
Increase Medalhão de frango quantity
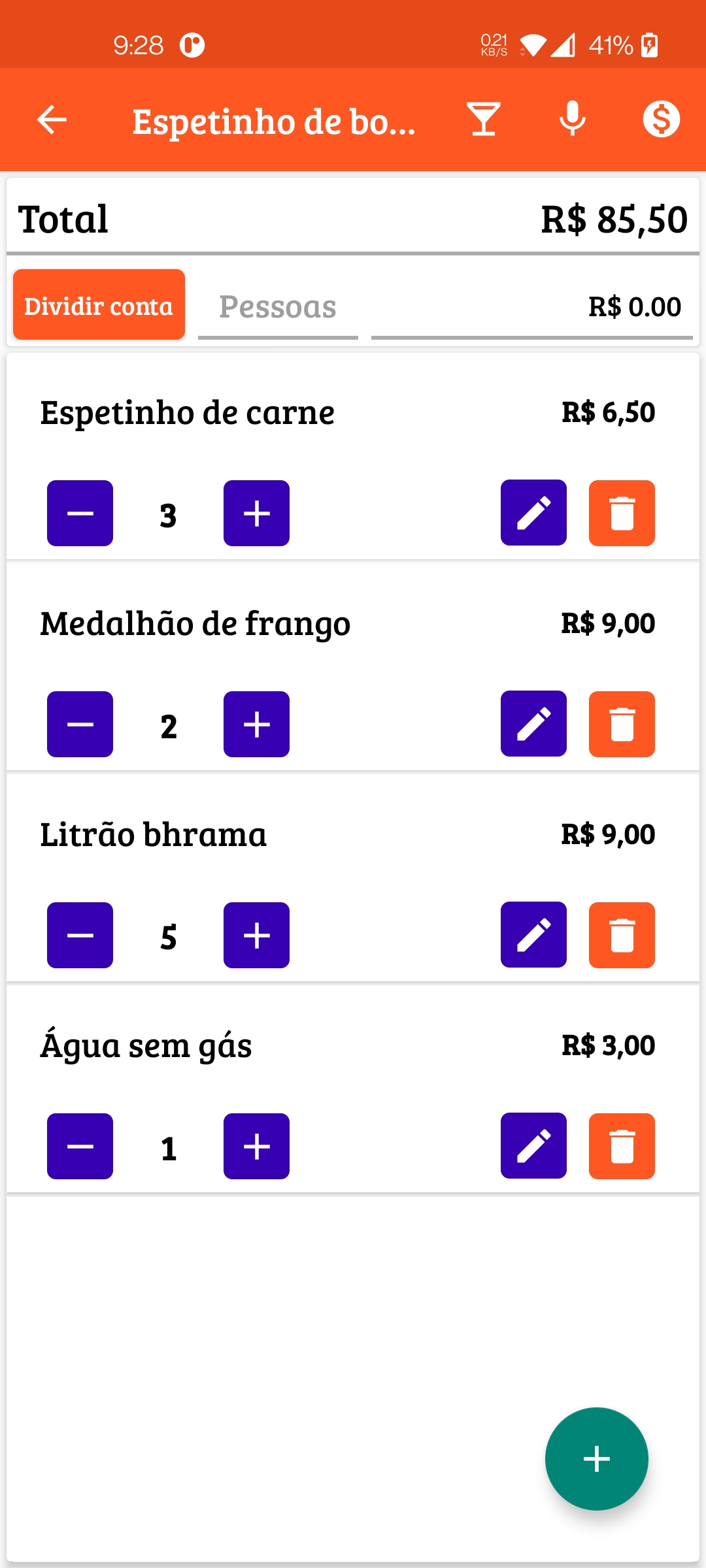point(256,725)
